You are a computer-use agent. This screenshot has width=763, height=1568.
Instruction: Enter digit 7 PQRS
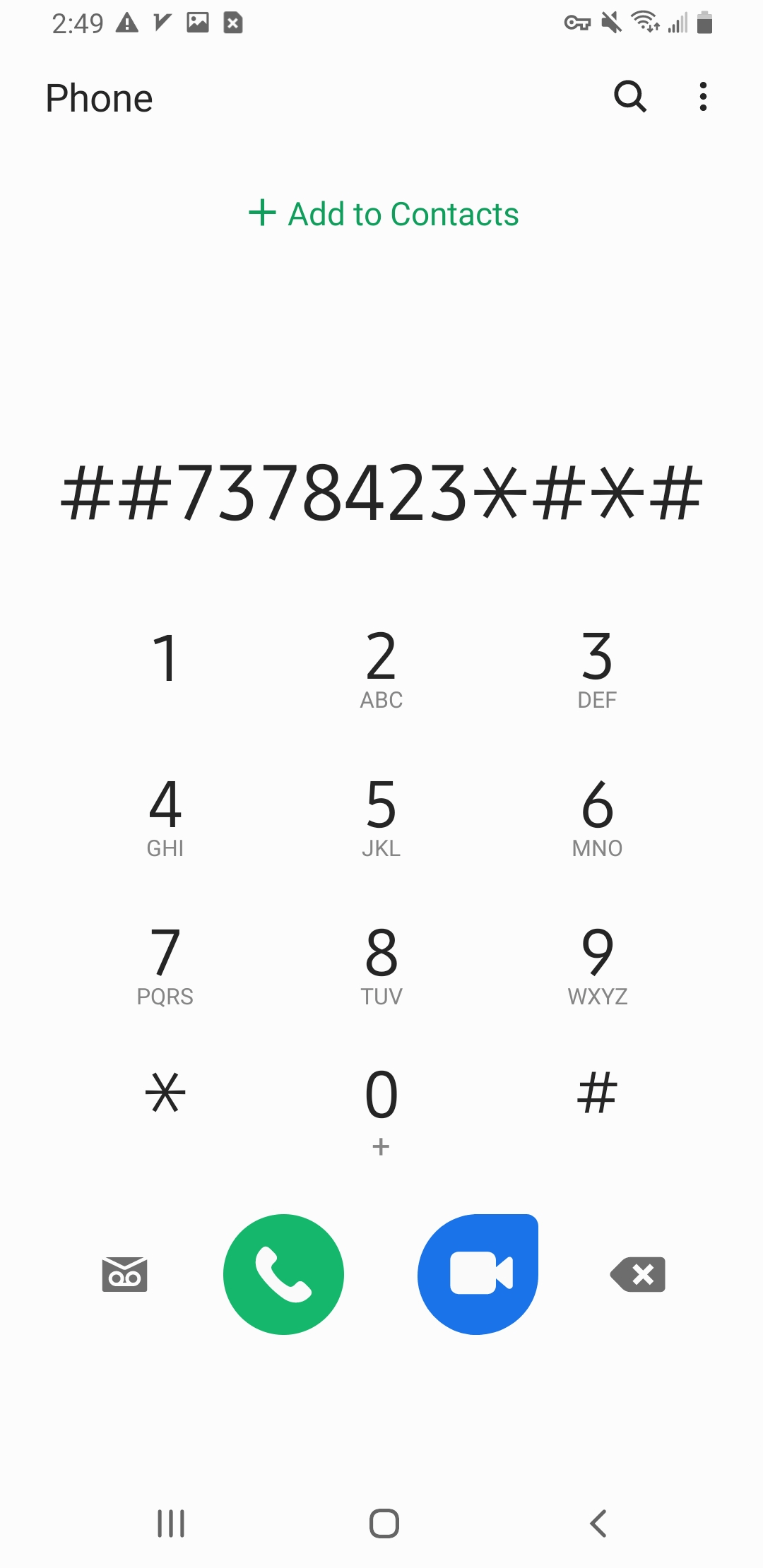tap(165, 965)
